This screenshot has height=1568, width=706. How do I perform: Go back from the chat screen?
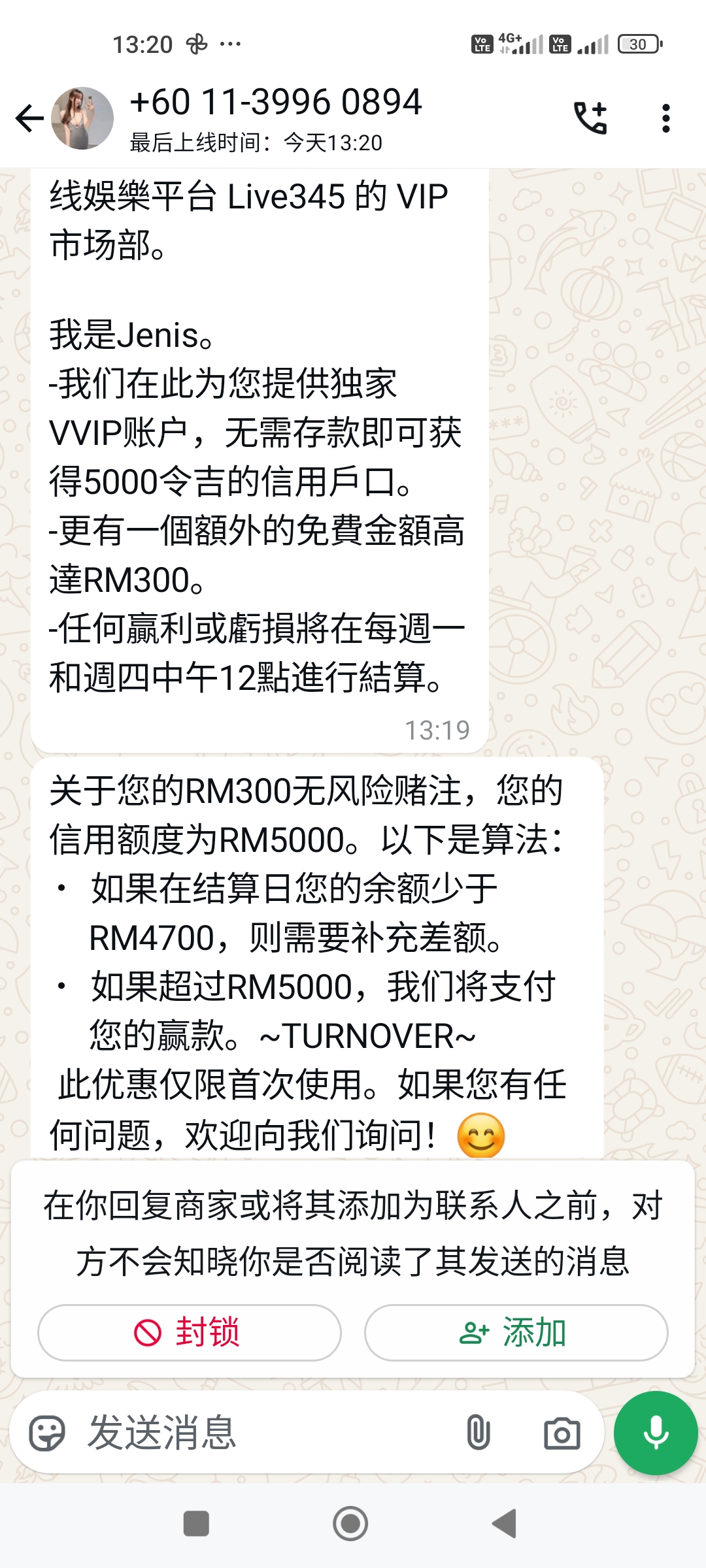tap(29, 118)
